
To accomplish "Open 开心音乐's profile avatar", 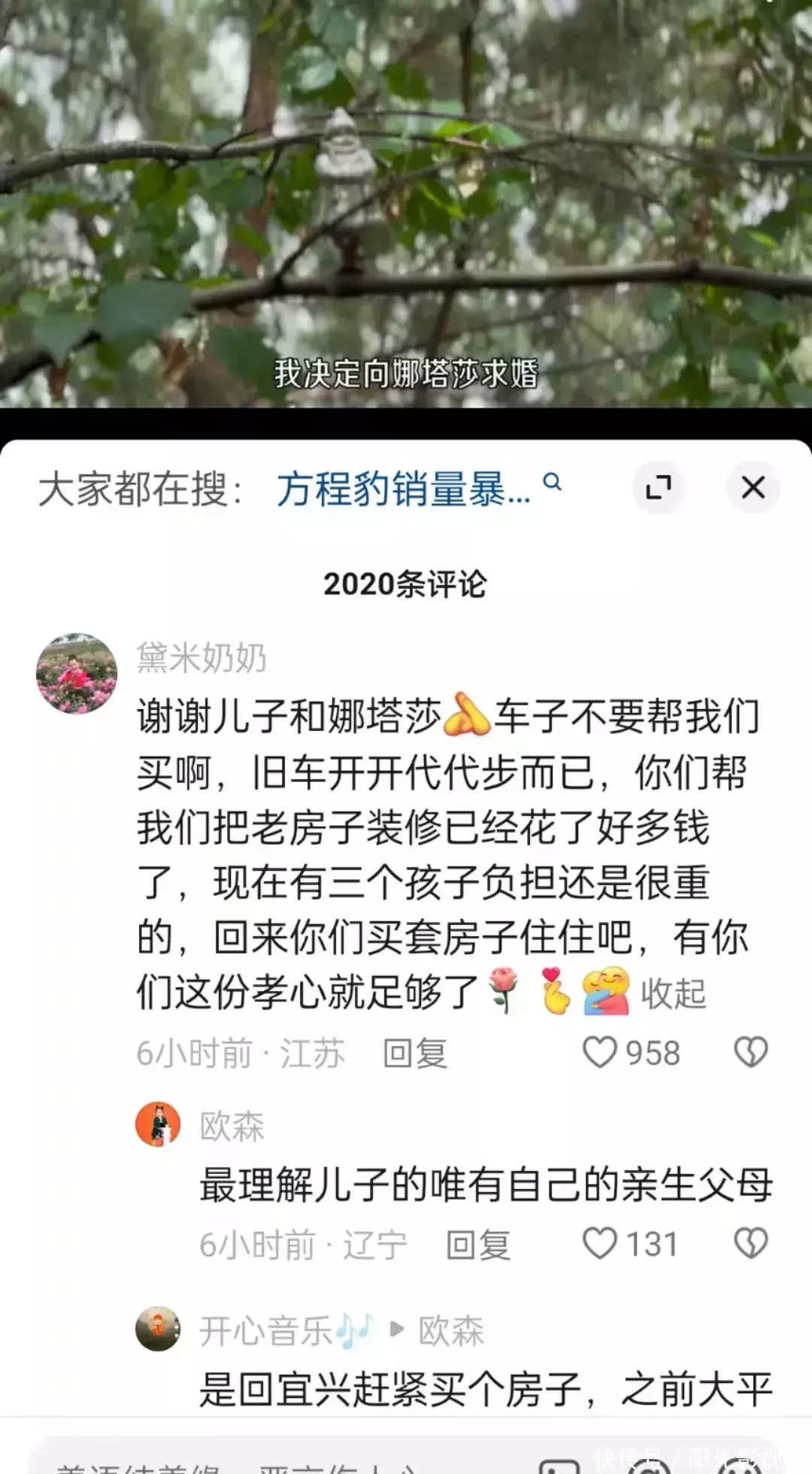I will [x=158, y=1329].
